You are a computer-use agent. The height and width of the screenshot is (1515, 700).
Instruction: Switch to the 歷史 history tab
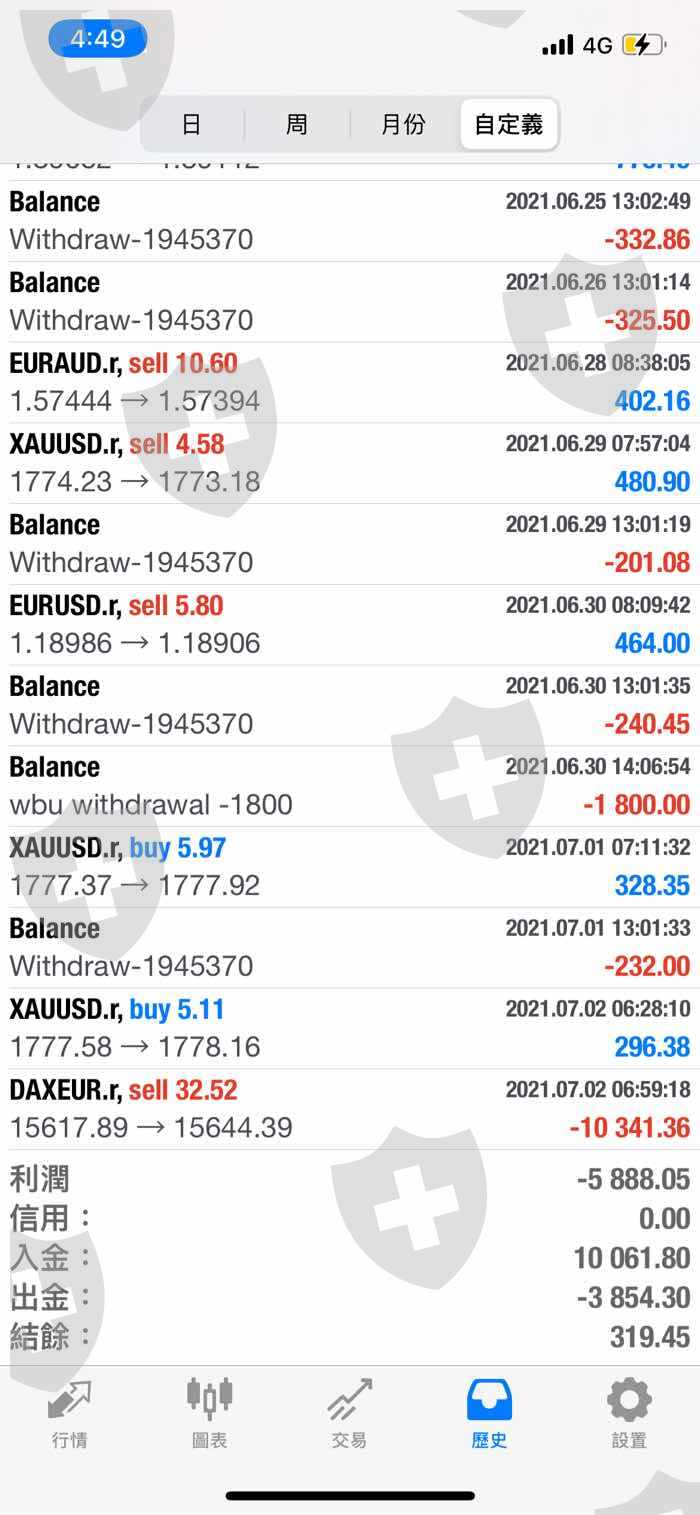[x=489, y=1413]
